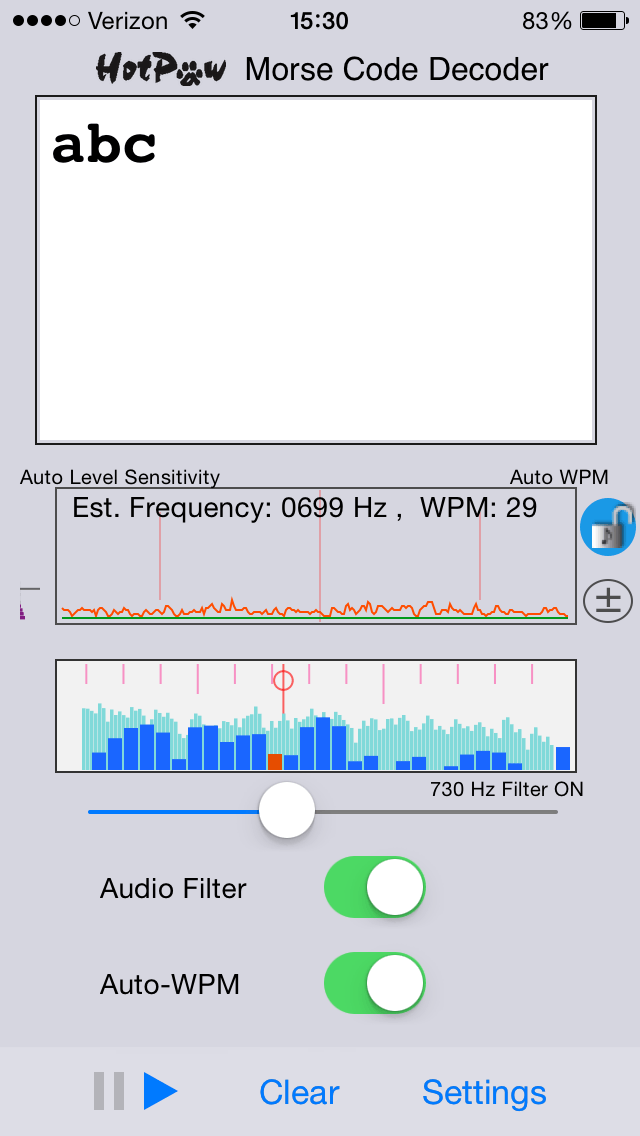This screenshot has height=1136, width=640.
Task: Tap the filter frequency slider knob
Action: click(287, 811)
